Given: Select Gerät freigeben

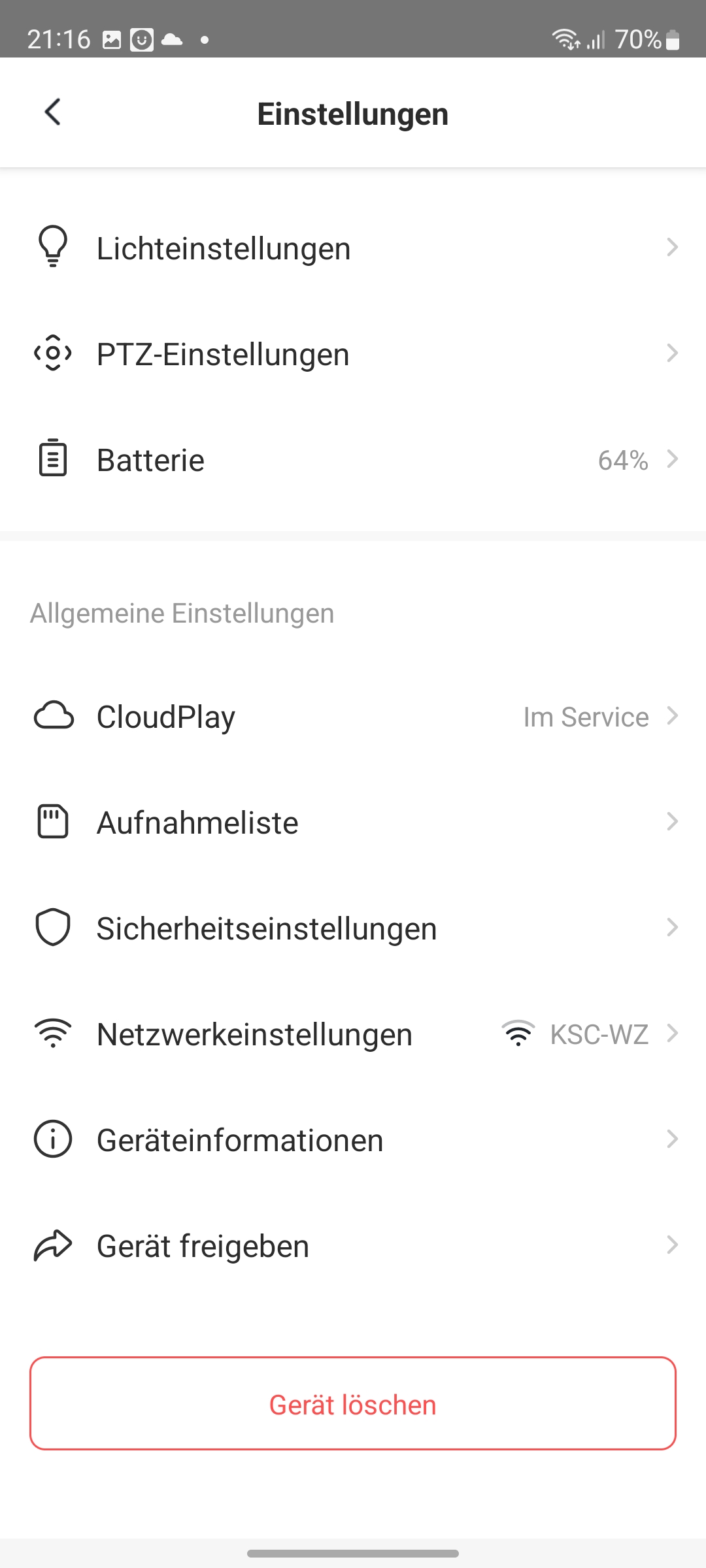Looking at the screenshot, I should (353, 1246).
